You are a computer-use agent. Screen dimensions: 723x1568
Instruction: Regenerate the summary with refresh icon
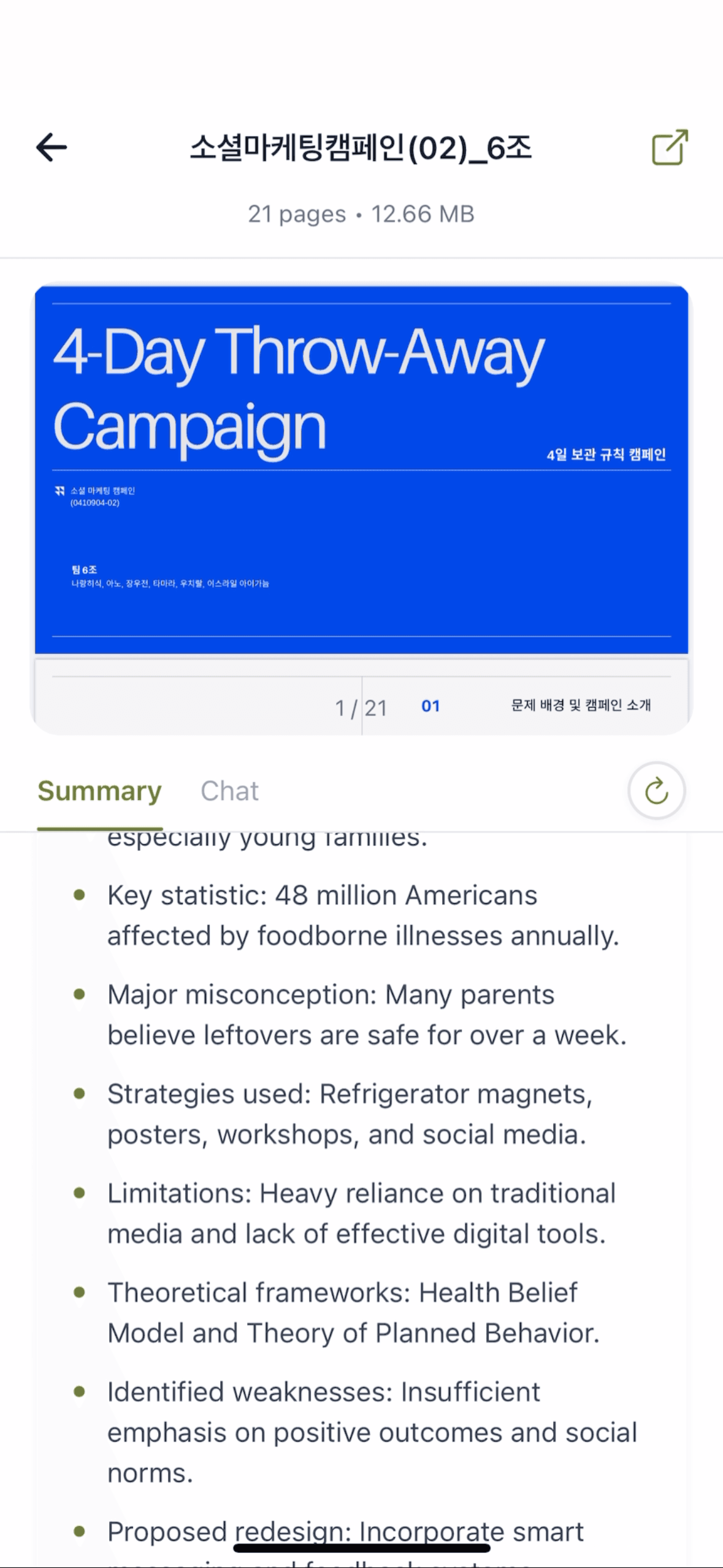[x=656, y=791]
